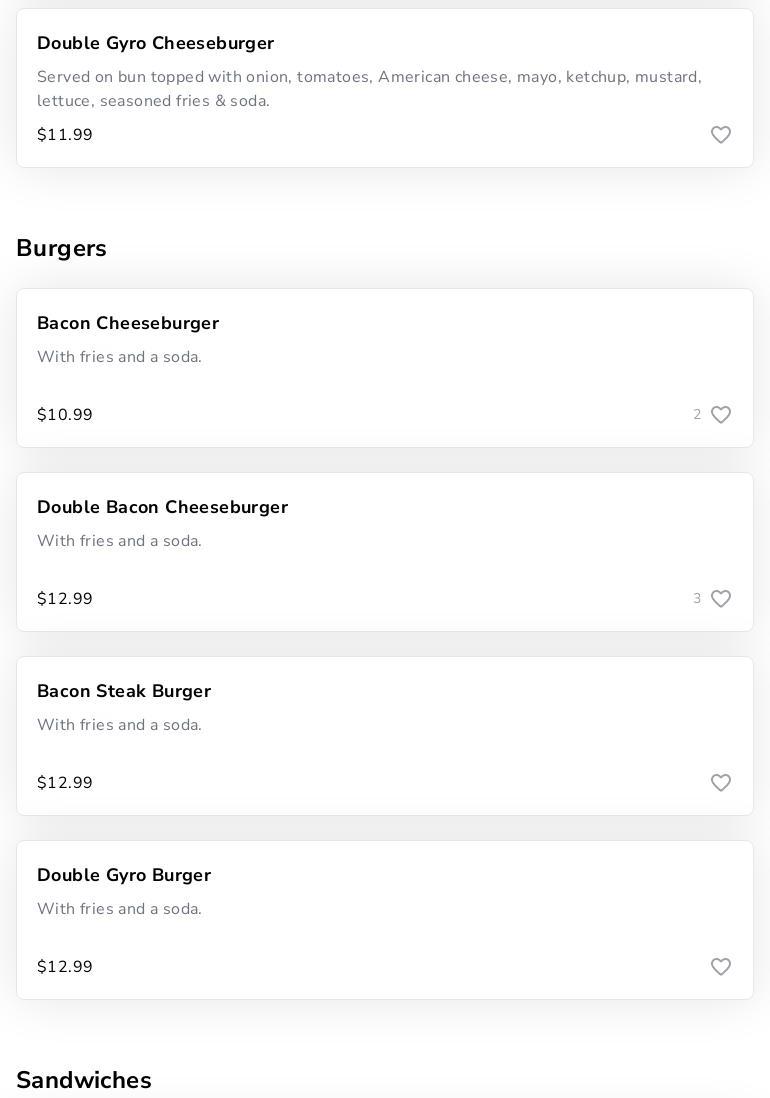Open the Double Gyro Cheeseburger item
The height and width of the screenshot is (1098, 770).
155,44
